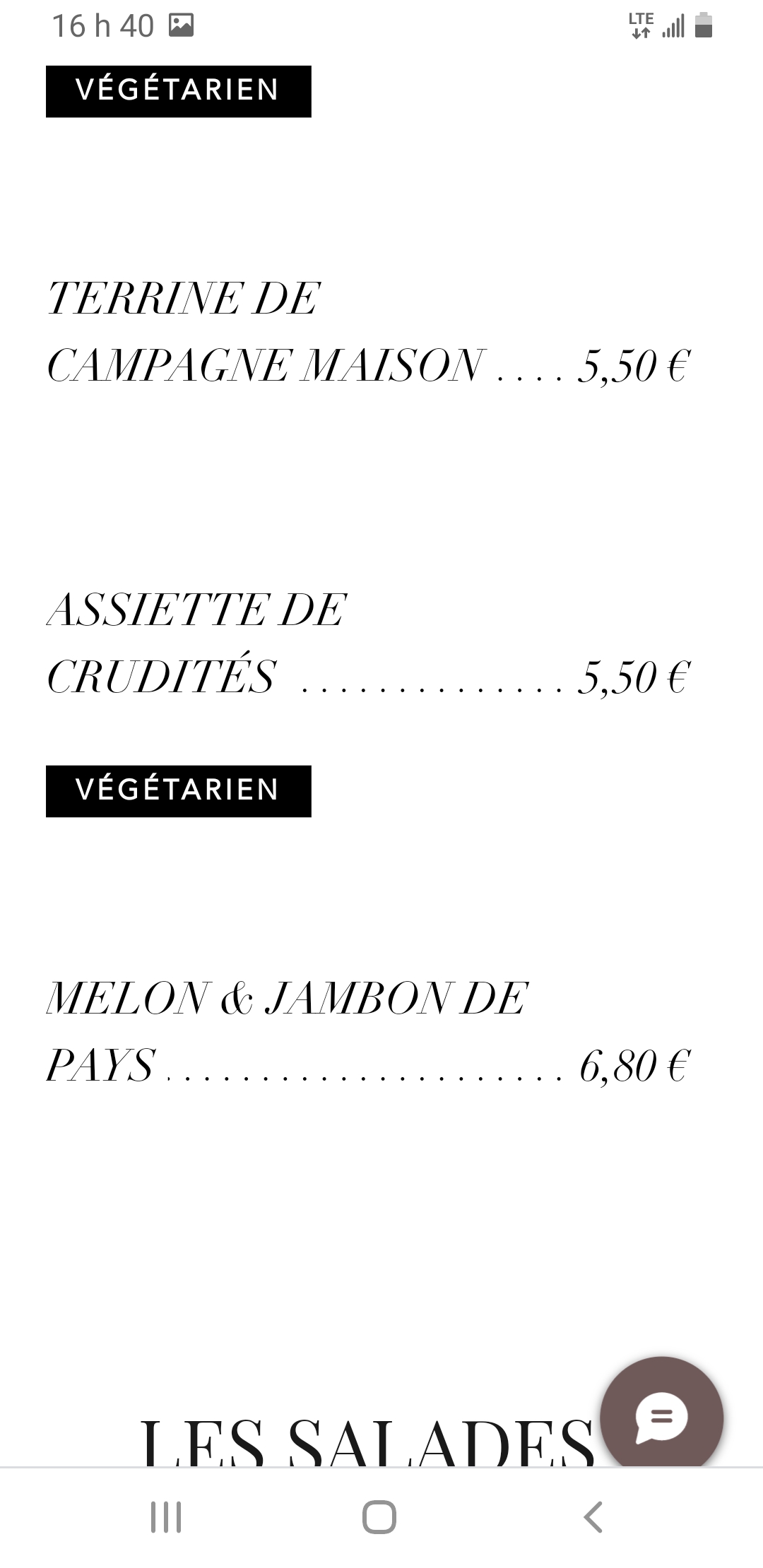Go back with the system back button
763x1568 pixels.
coord(593,1517)
